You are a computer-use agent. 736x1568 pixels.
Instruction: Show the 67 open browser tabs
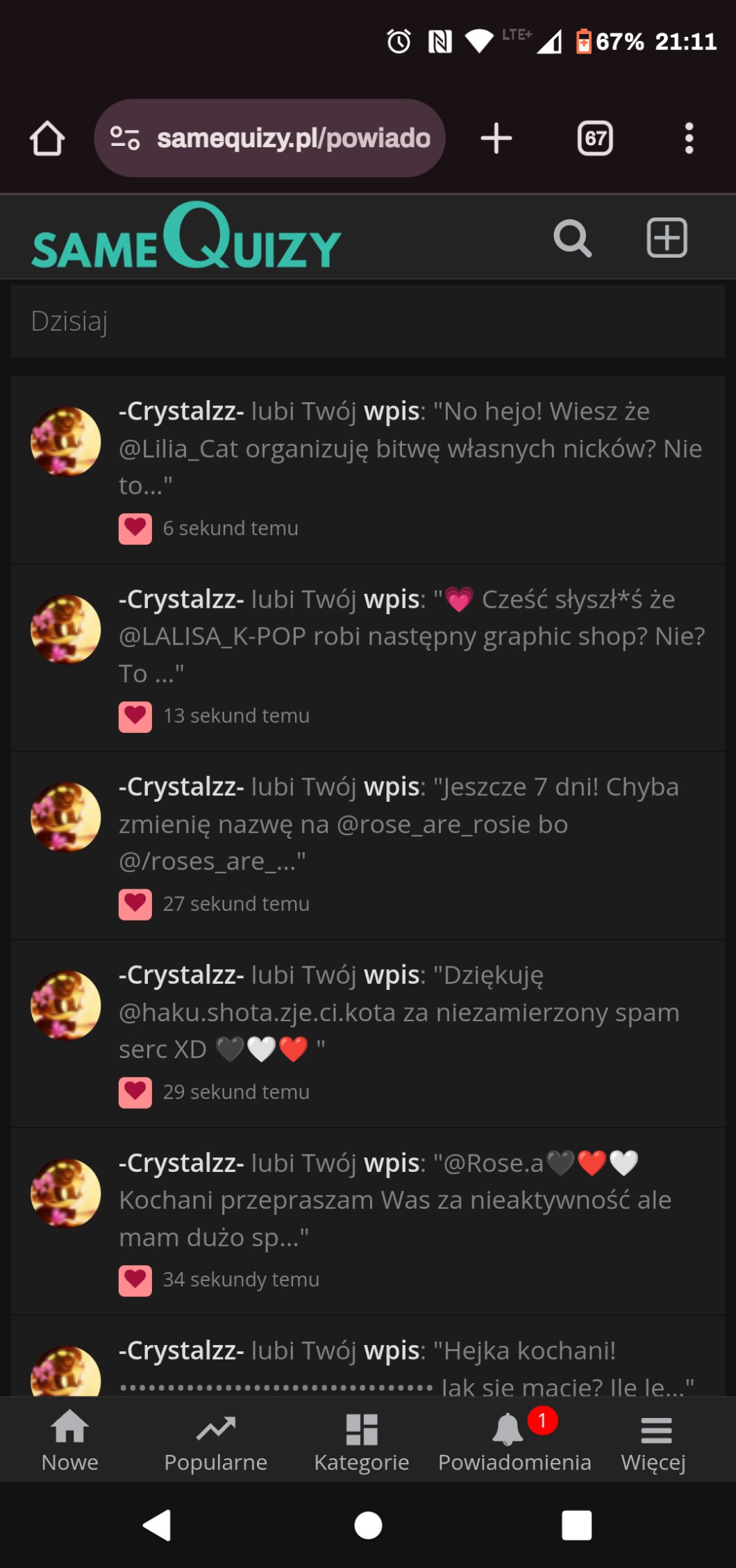point(595,138)
